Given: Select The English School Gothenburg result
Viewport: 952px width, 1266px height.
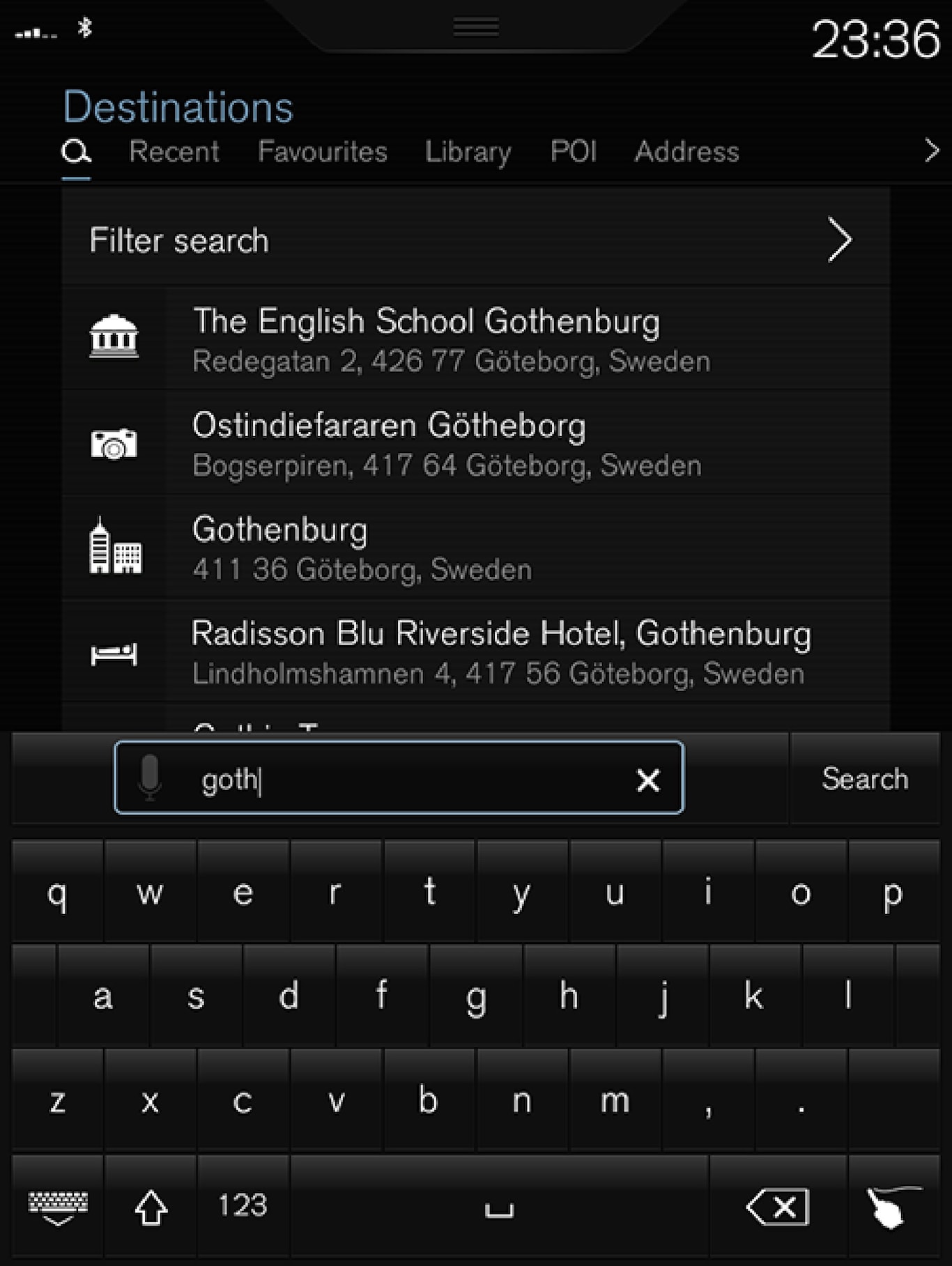Looking at the screenshot, I should 475,339.
